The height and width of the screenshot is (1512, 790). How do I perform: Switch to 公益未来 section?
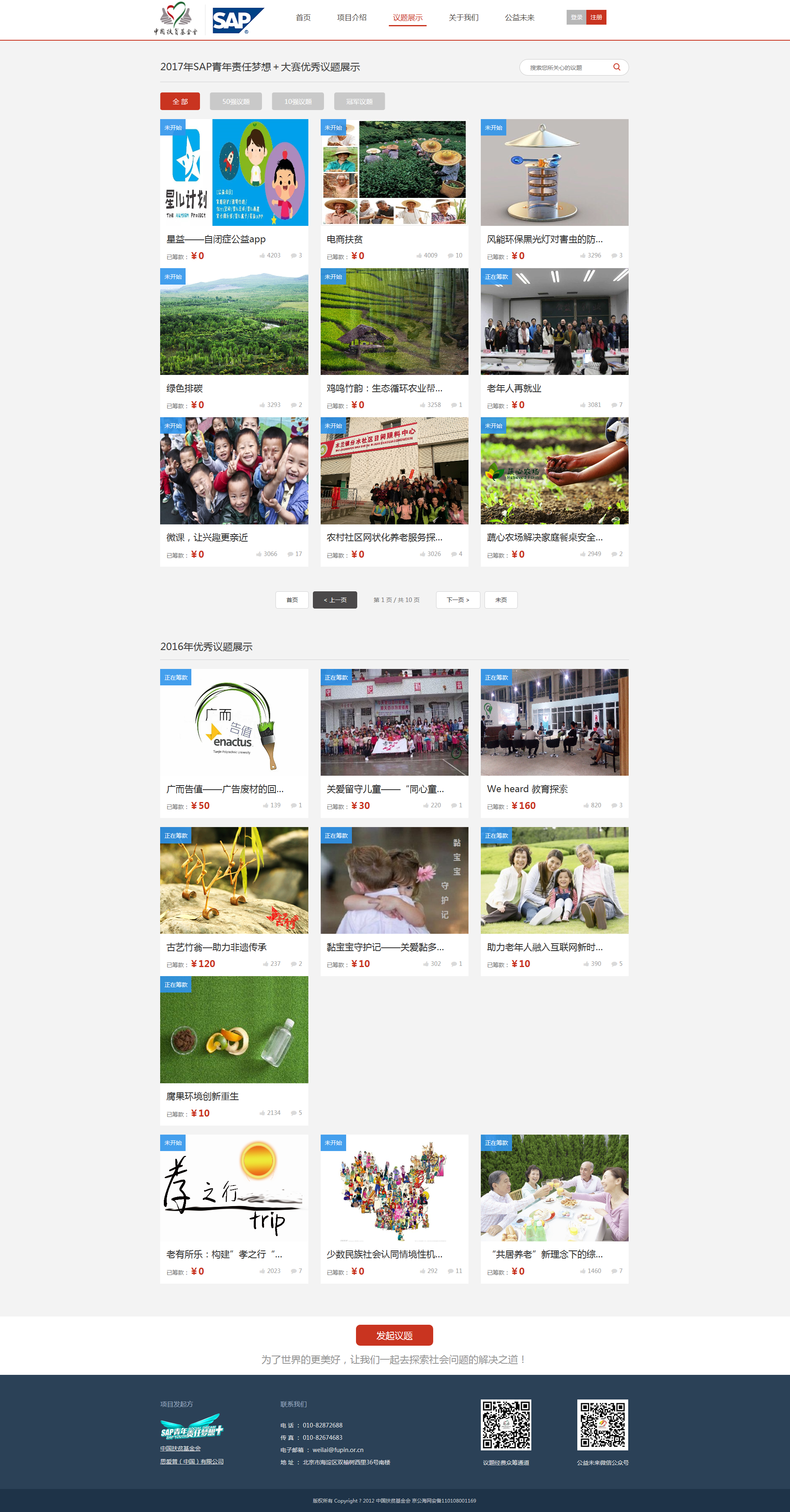coord(519,18)
